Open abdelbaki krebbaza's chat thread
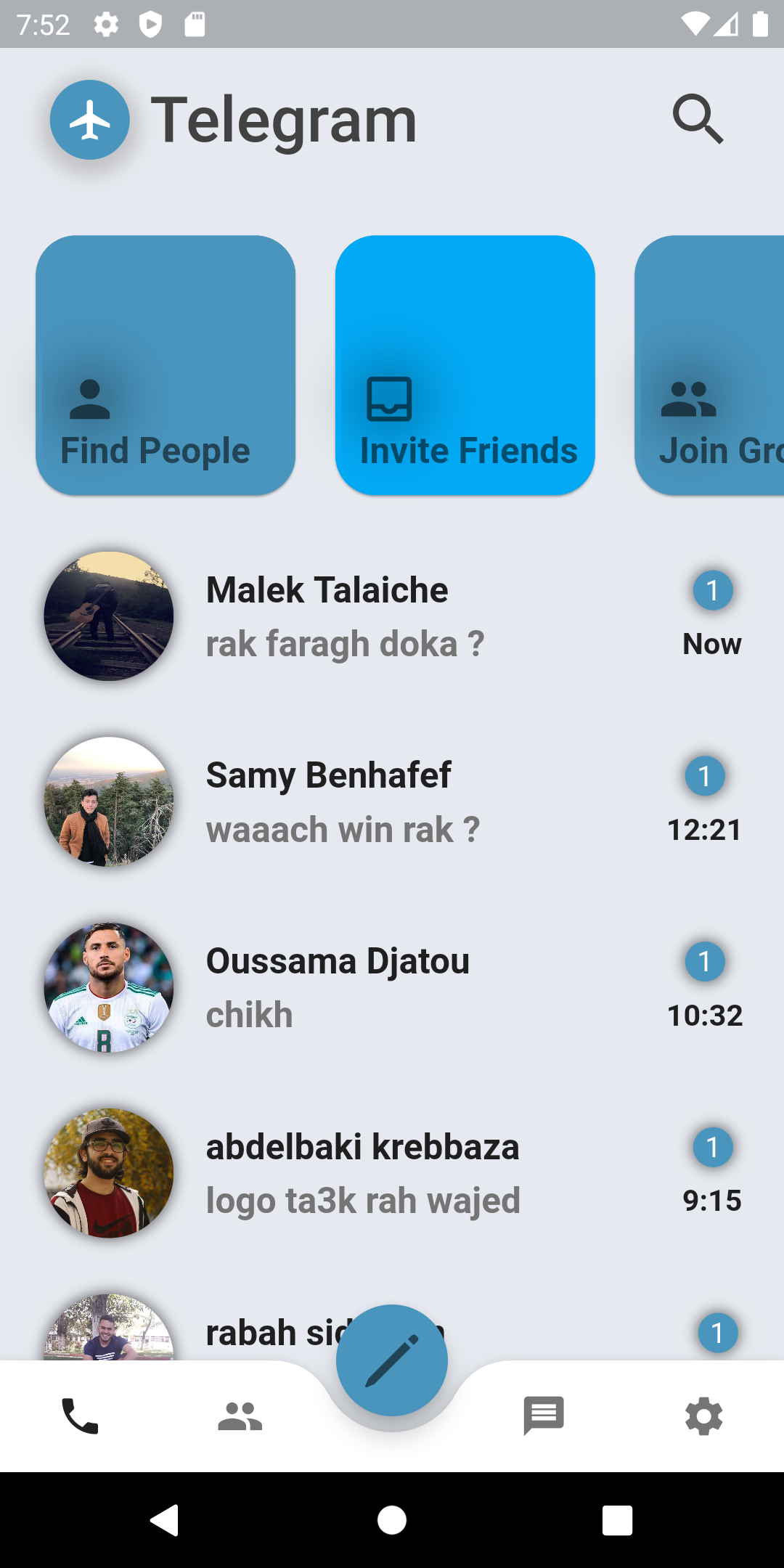The width and height of the screenshot is (784, 1568). coord(392,1174)
